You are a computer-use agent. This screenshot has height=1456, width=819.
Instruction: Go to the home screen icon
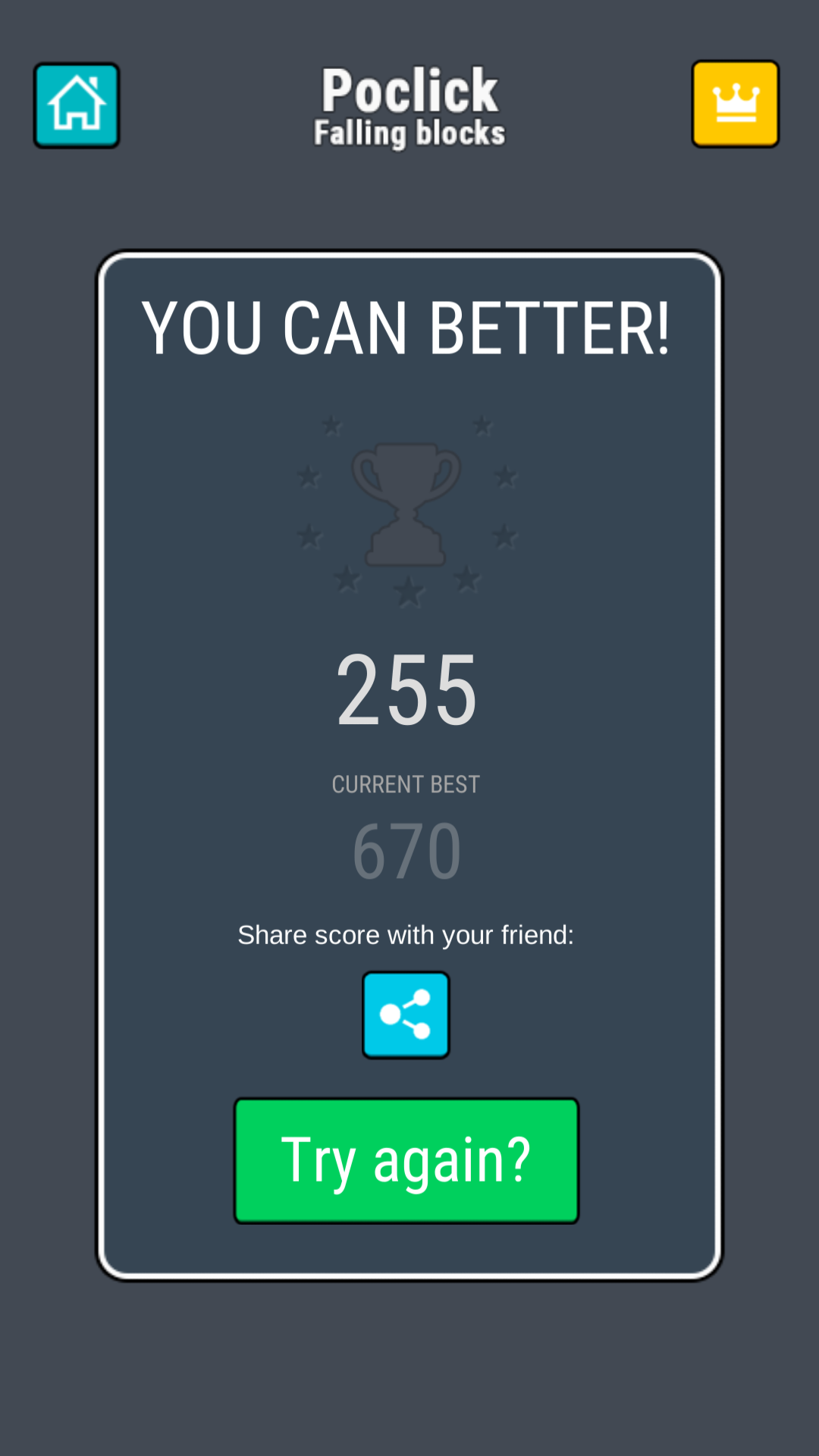coord(77,105)
